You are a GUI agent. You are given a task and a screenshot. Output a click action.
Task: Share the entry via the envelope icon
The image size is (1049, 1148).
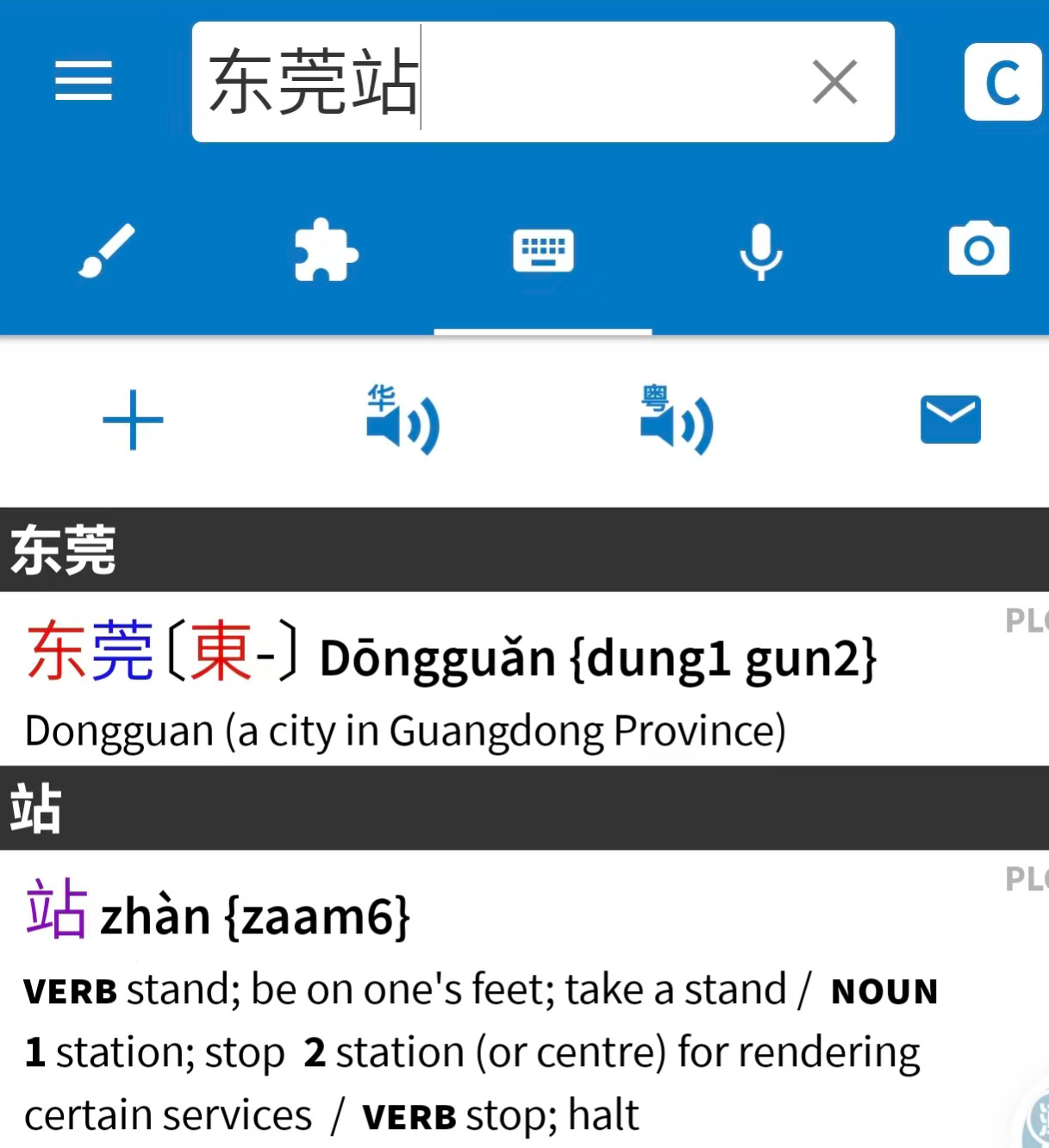[950, 420]
